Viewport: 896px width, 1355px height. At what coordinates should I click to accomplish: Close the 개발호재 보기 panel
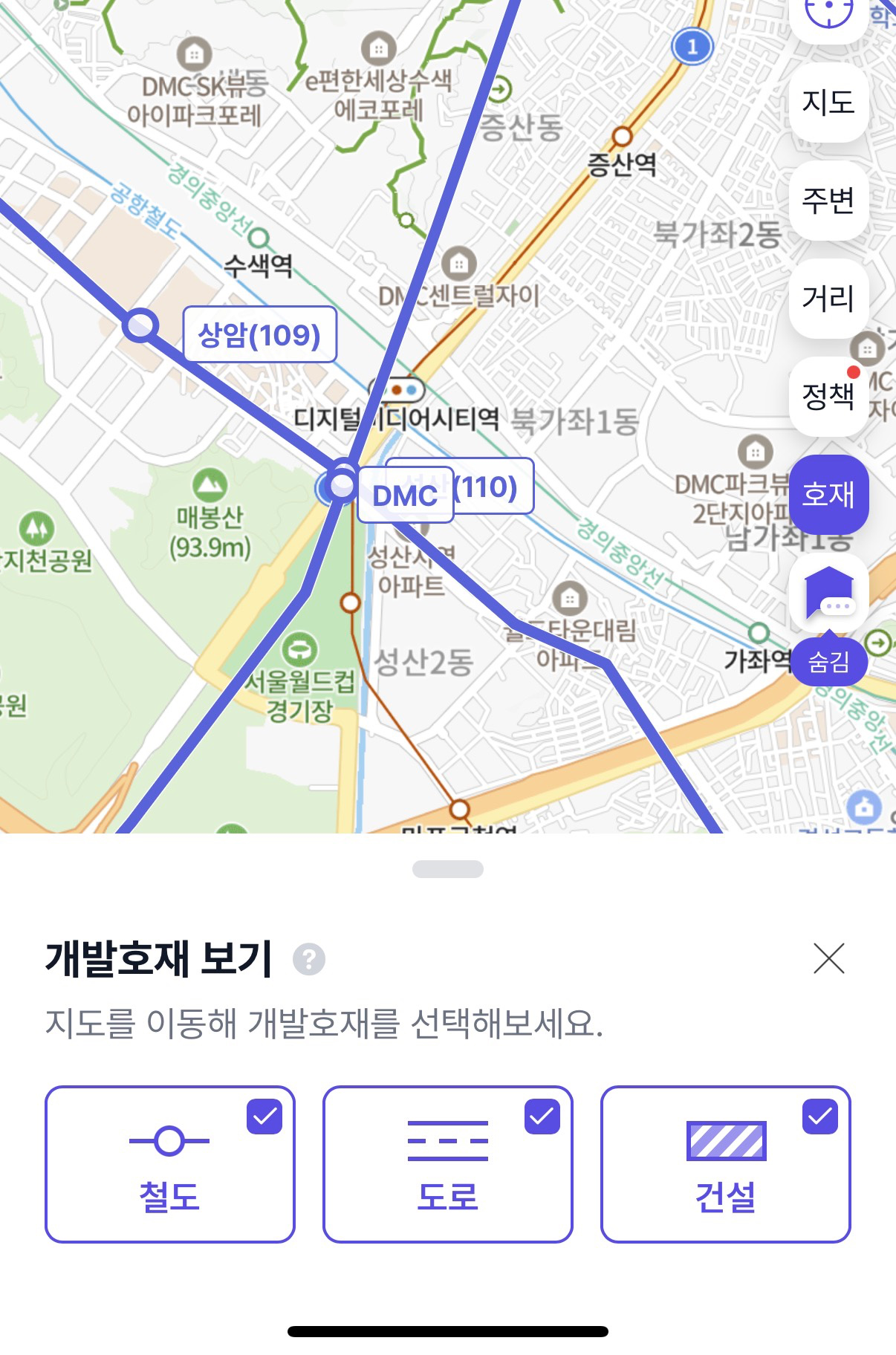tap(828, 958)
